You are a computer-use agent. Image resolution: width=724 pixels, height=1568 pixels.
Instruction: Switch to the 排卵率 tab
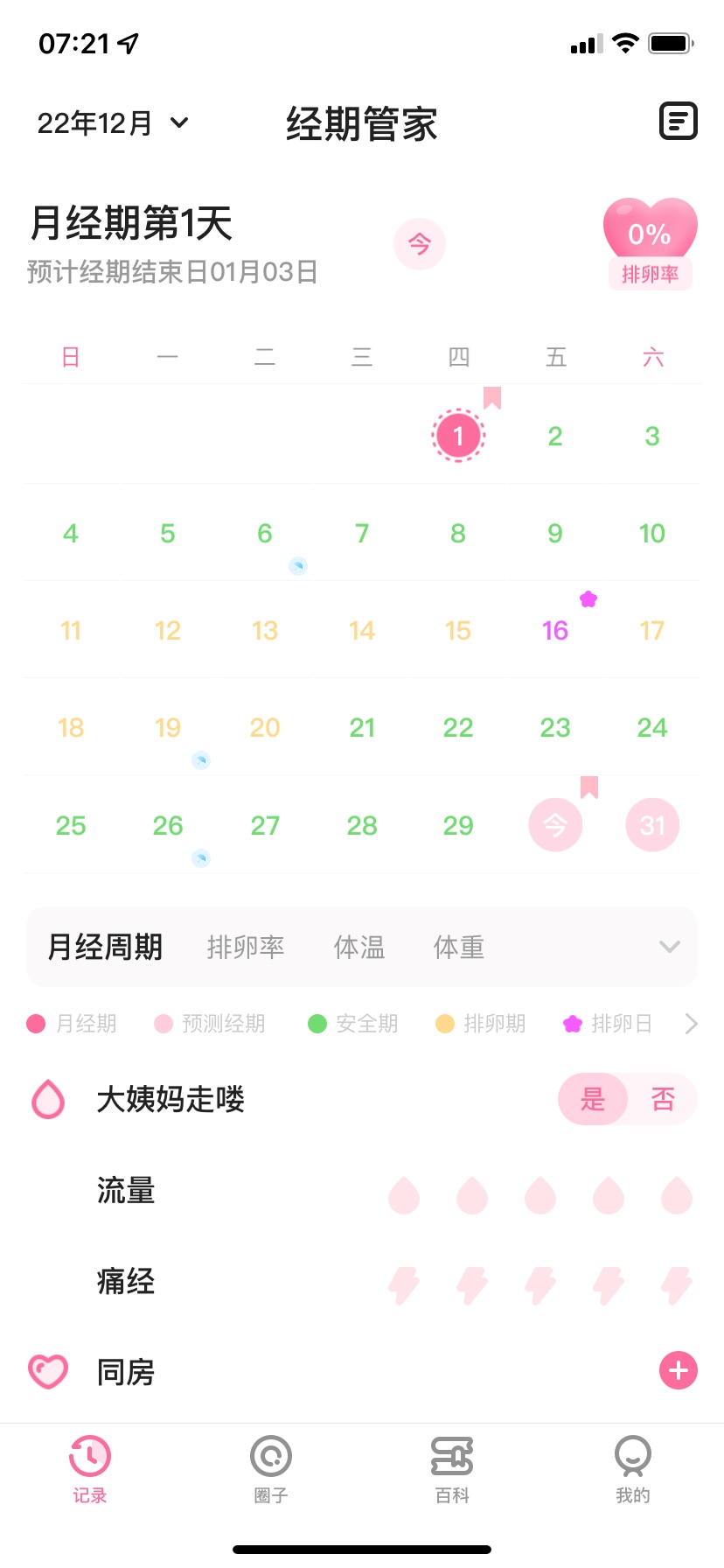(246, 947)
